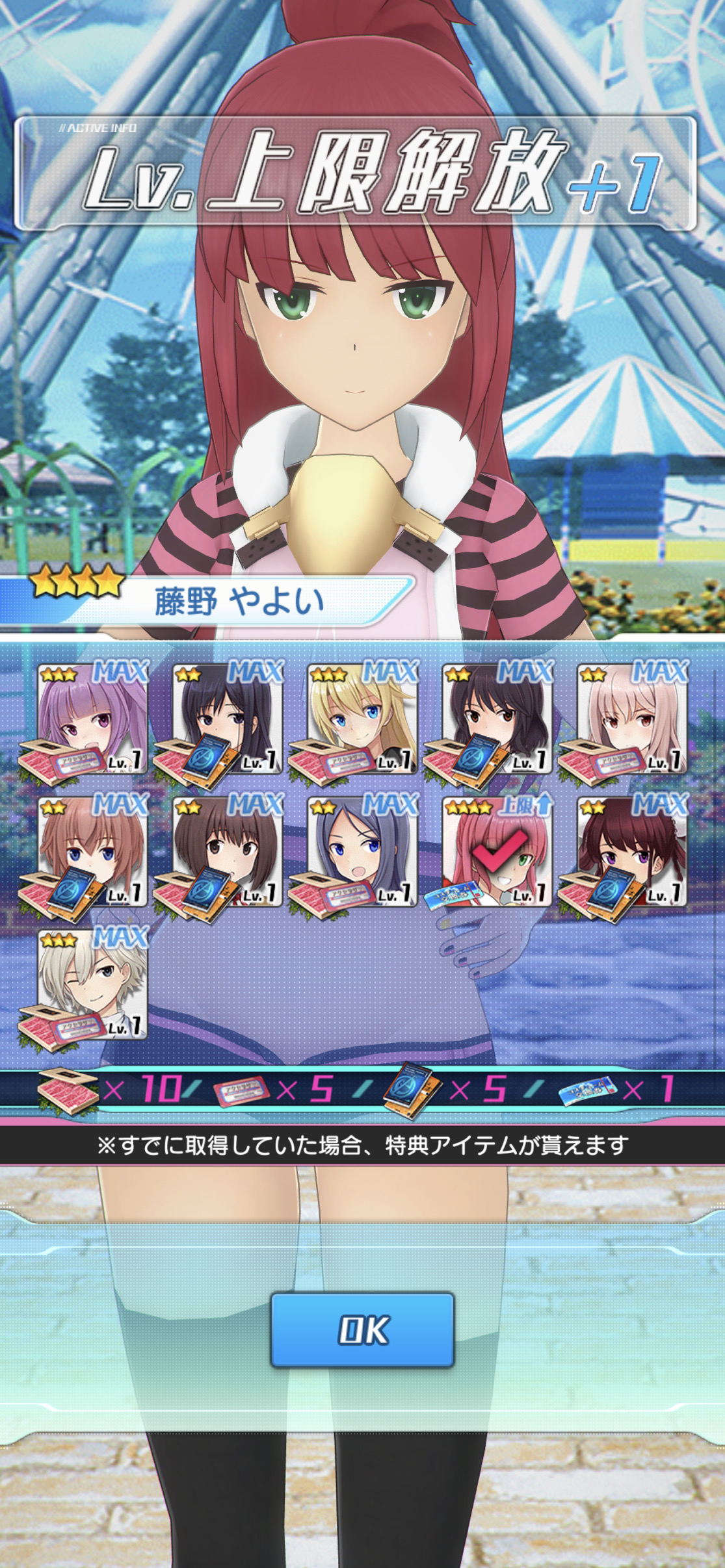Open the purple-haired three-star character card
The width and height of the screenshot is (725, 1568).
coord(93,718)
